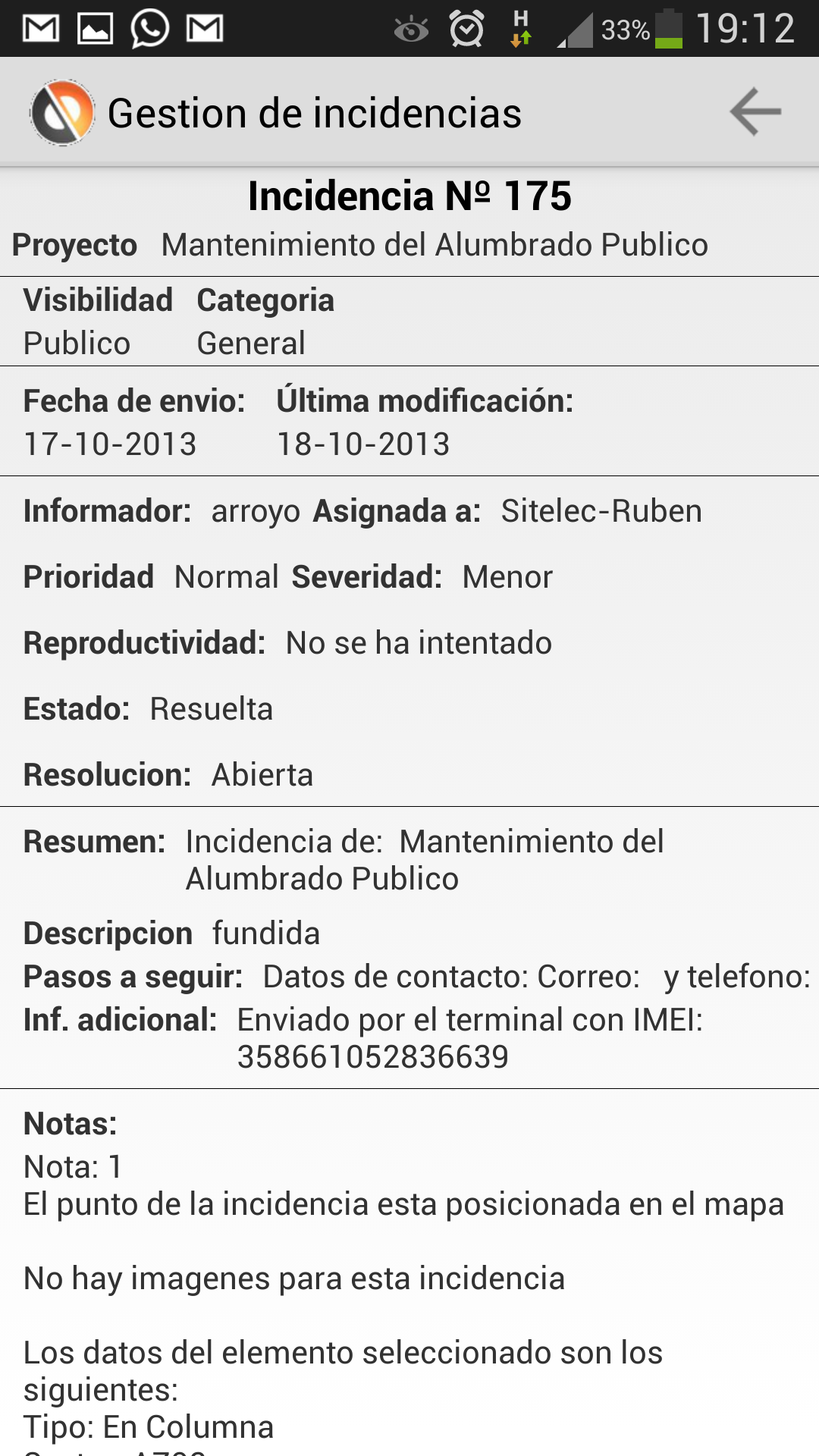Tap the back arrow in the app bar
The height and width of the screenshot is (1456, 819).
click(x=755, y=111)
